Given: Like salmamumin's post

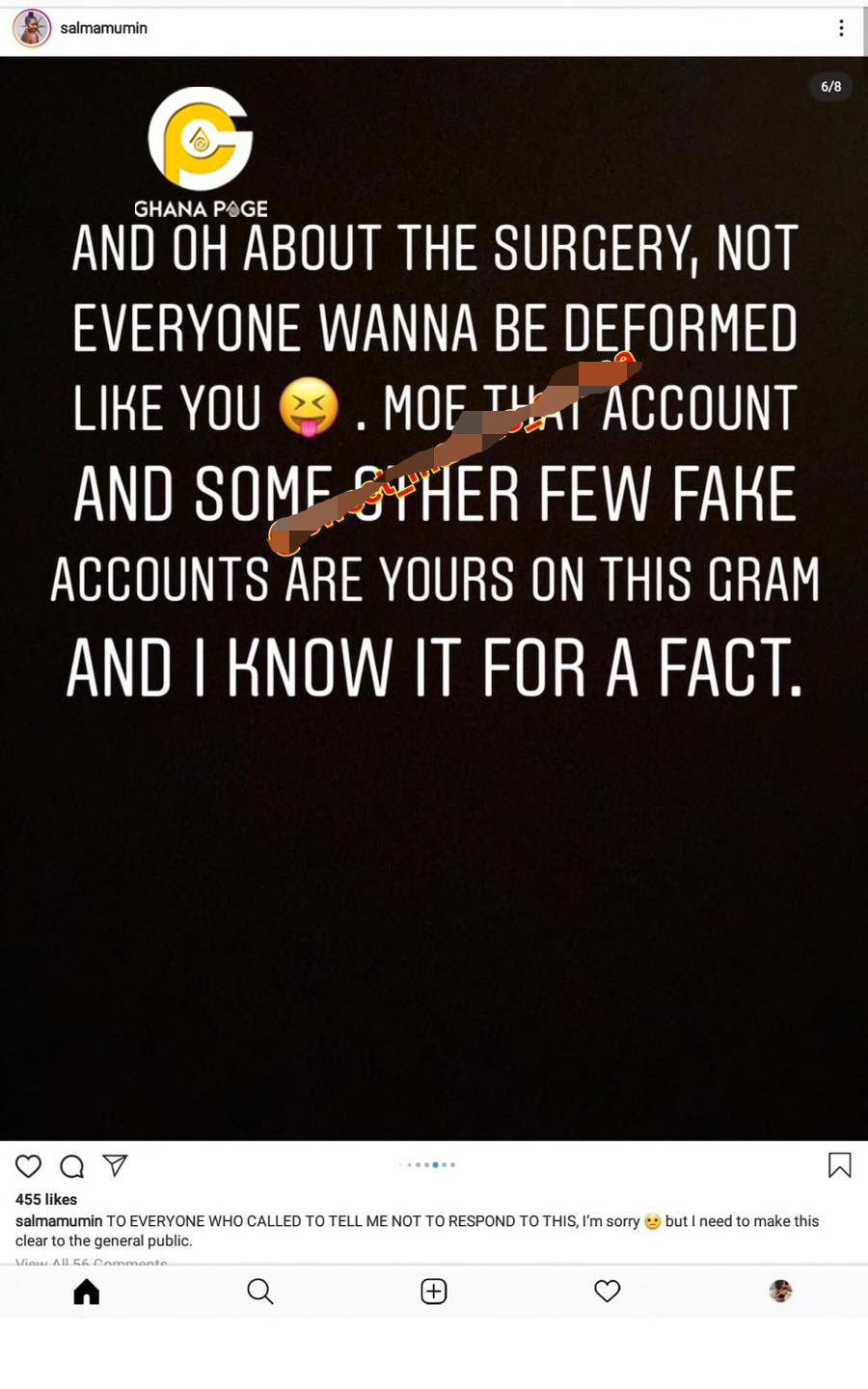Looking at the screenshot, I should pyautogui.click(x=29, y=1166).
